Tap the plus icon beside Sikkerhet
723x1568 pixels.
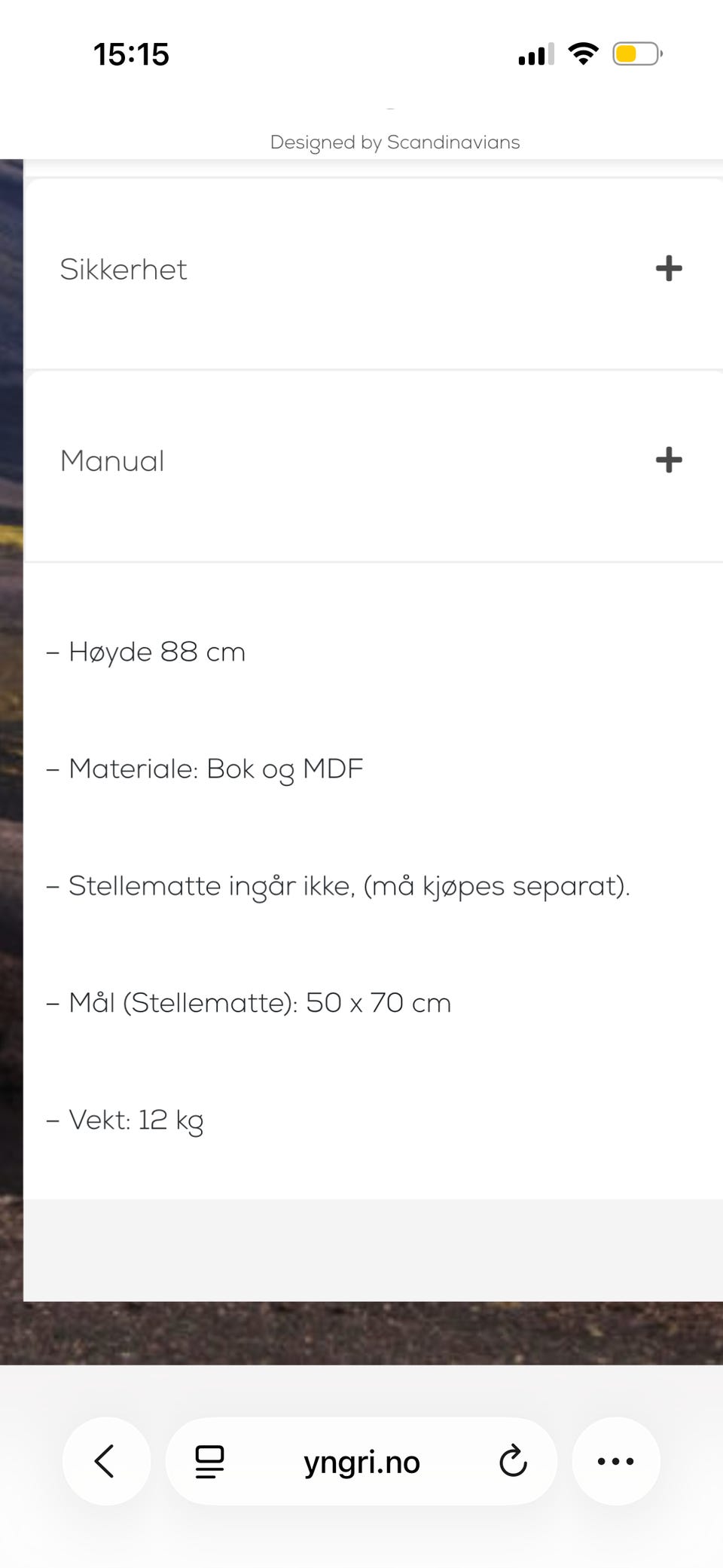point(669,268)
